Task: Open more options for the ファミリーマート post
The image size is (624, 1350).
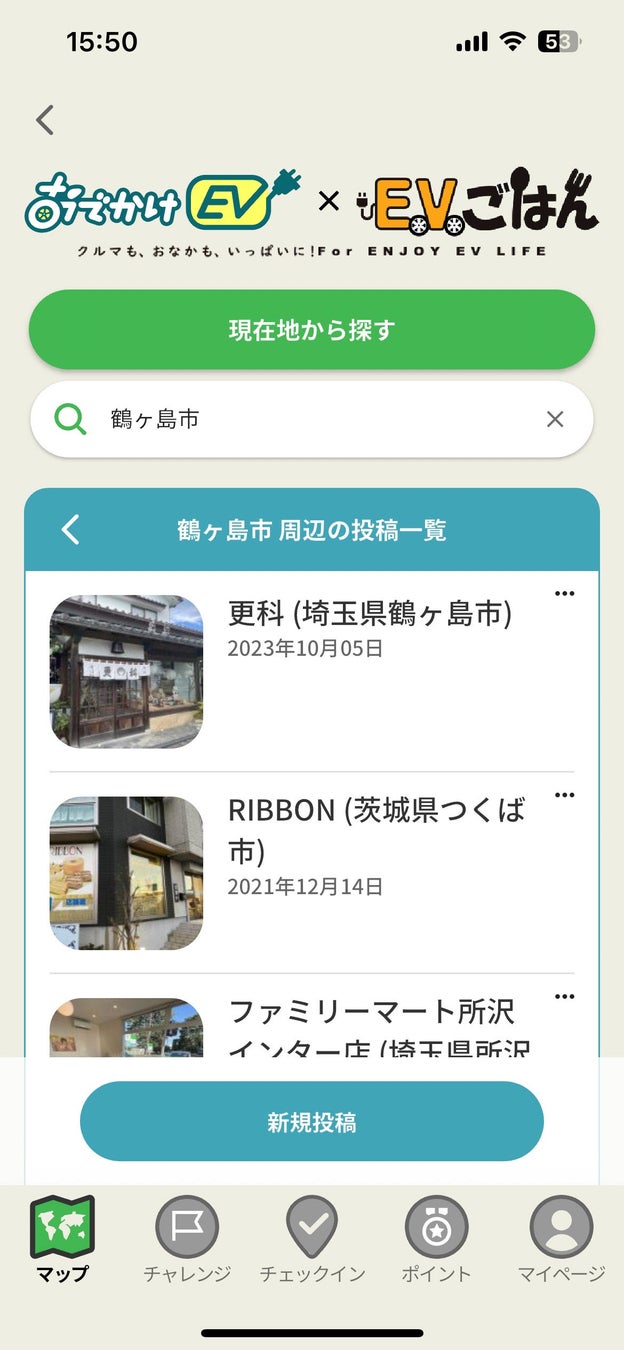Action: click(565, 996)
